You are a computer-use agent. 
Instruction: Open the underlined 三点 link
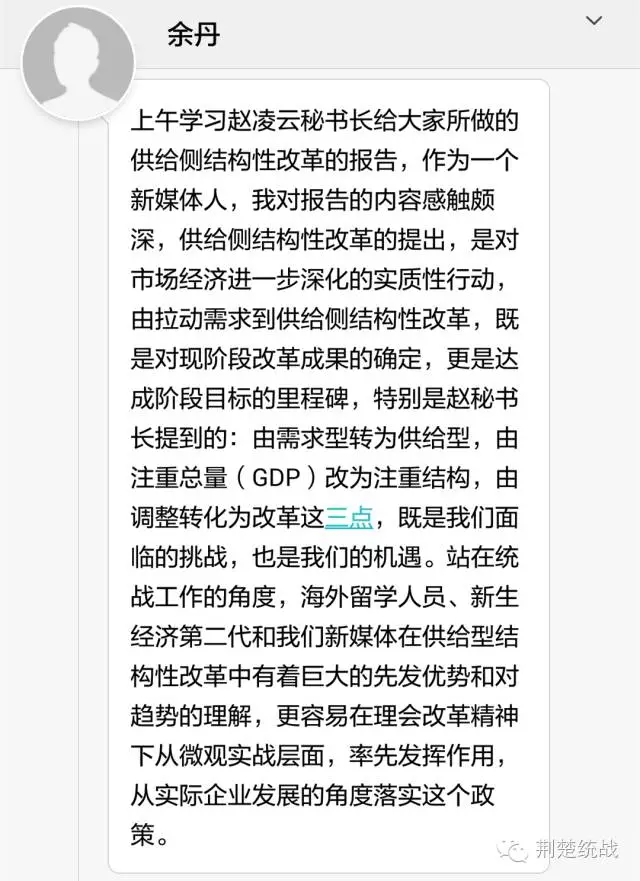coord(349,517)
